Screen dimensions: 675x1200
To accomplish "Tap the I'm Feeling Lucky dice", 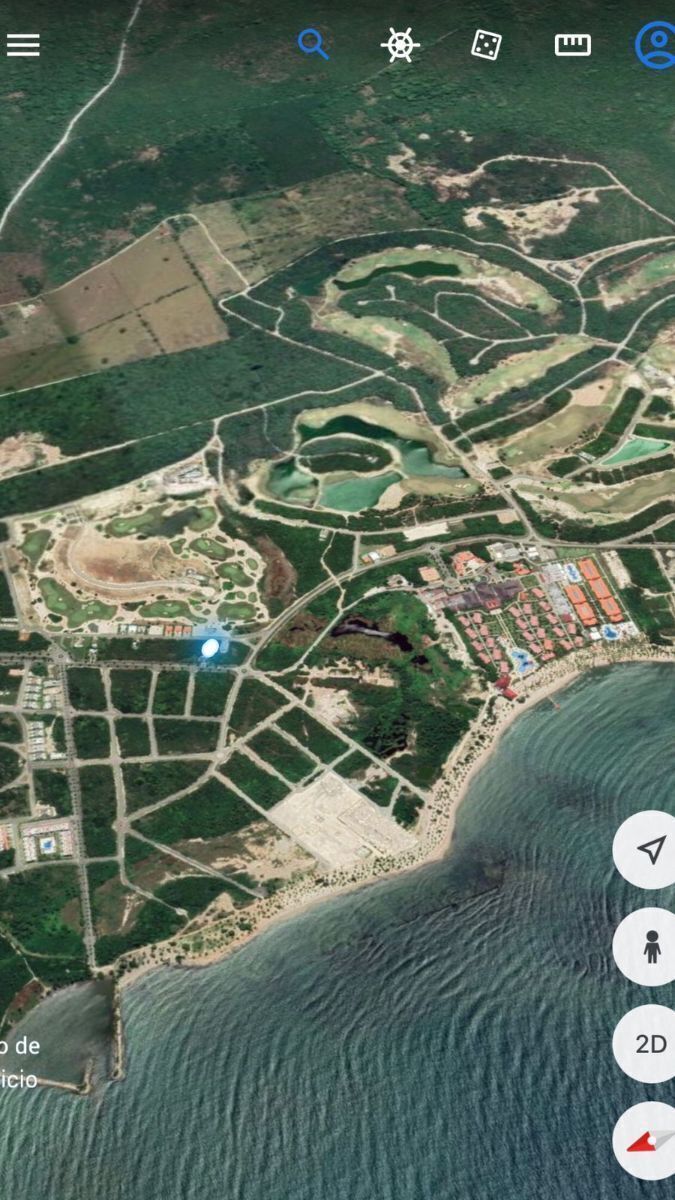I will 486,44.
